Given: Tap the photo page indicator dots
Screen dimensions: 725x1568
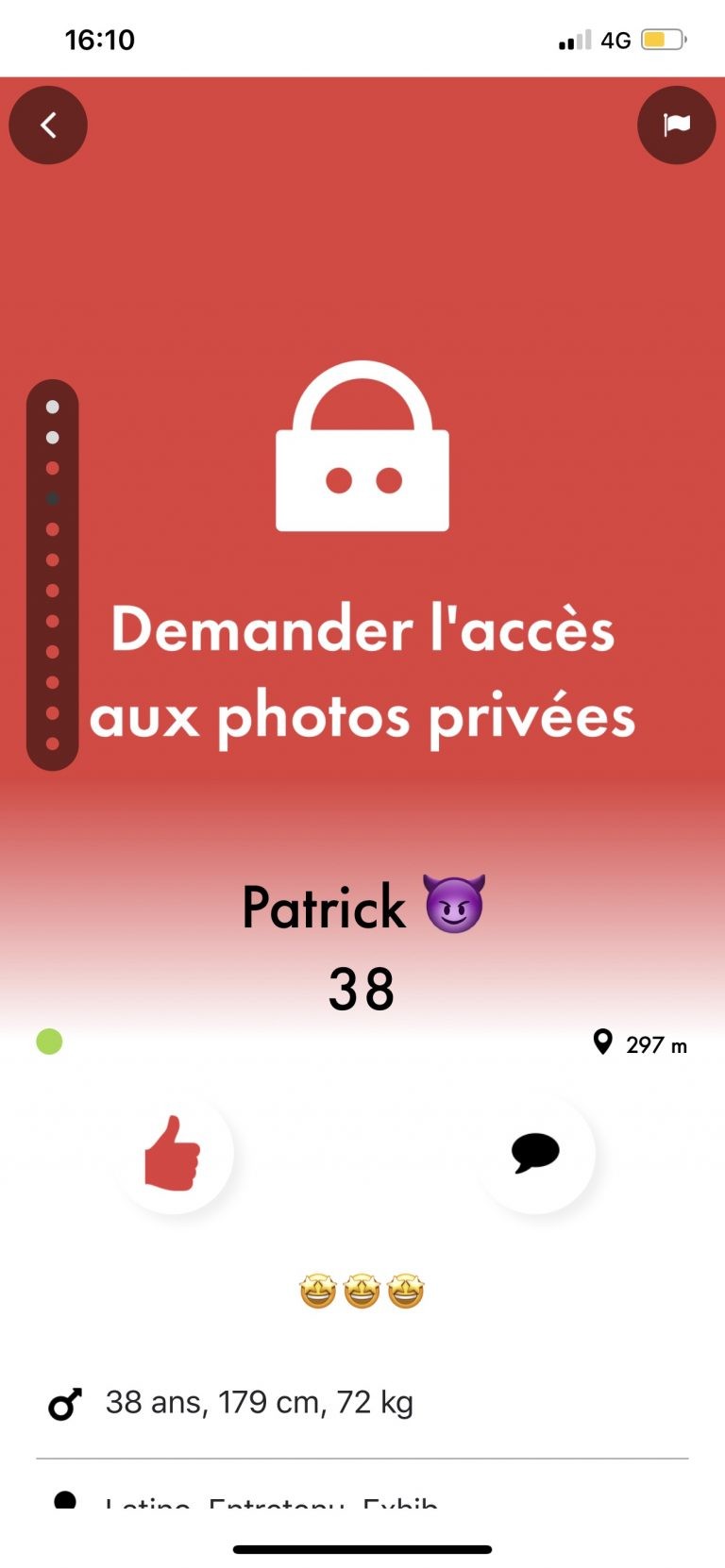Looking at the screenshot, I should point(53,575).
